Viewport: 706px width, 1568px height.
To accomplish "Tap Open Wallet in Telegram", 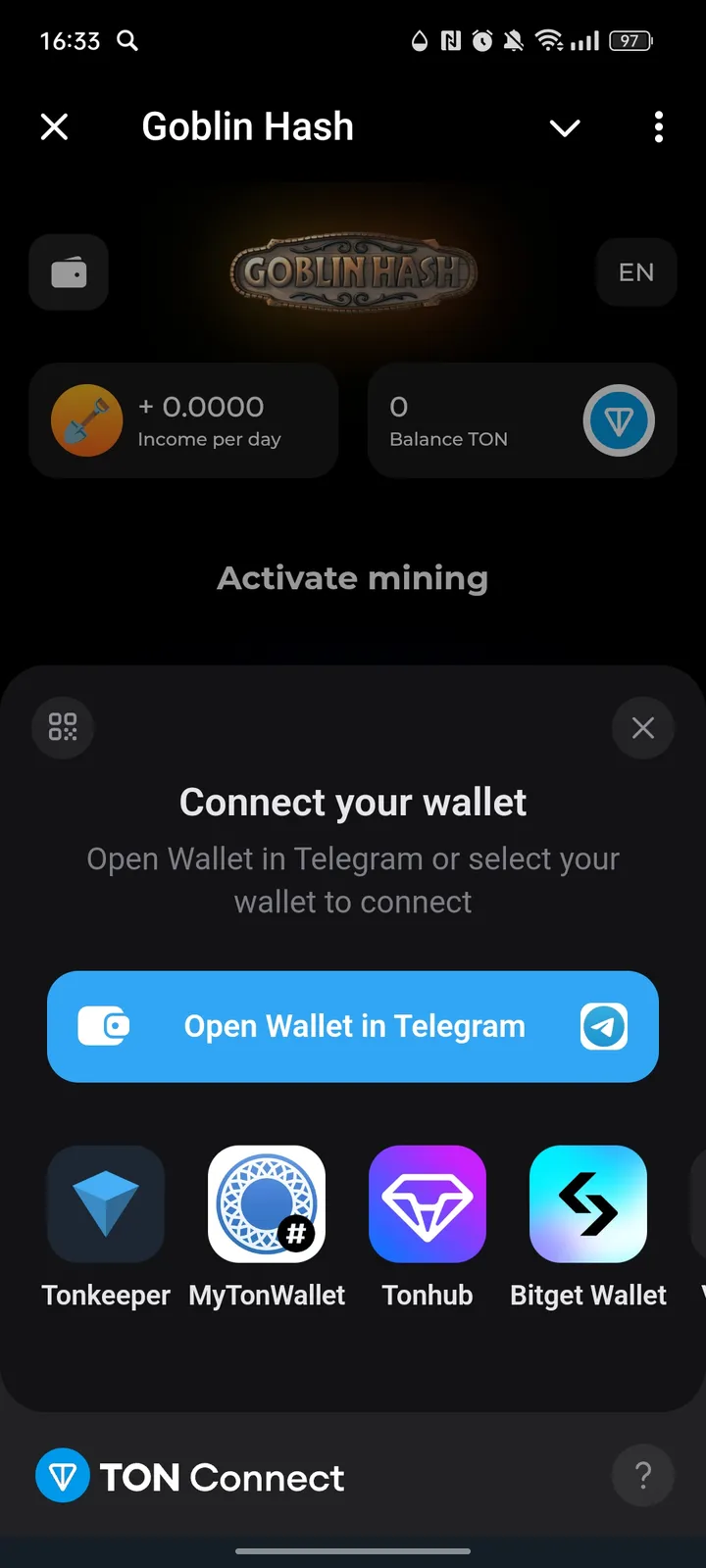I will (x=353, y=1026).
